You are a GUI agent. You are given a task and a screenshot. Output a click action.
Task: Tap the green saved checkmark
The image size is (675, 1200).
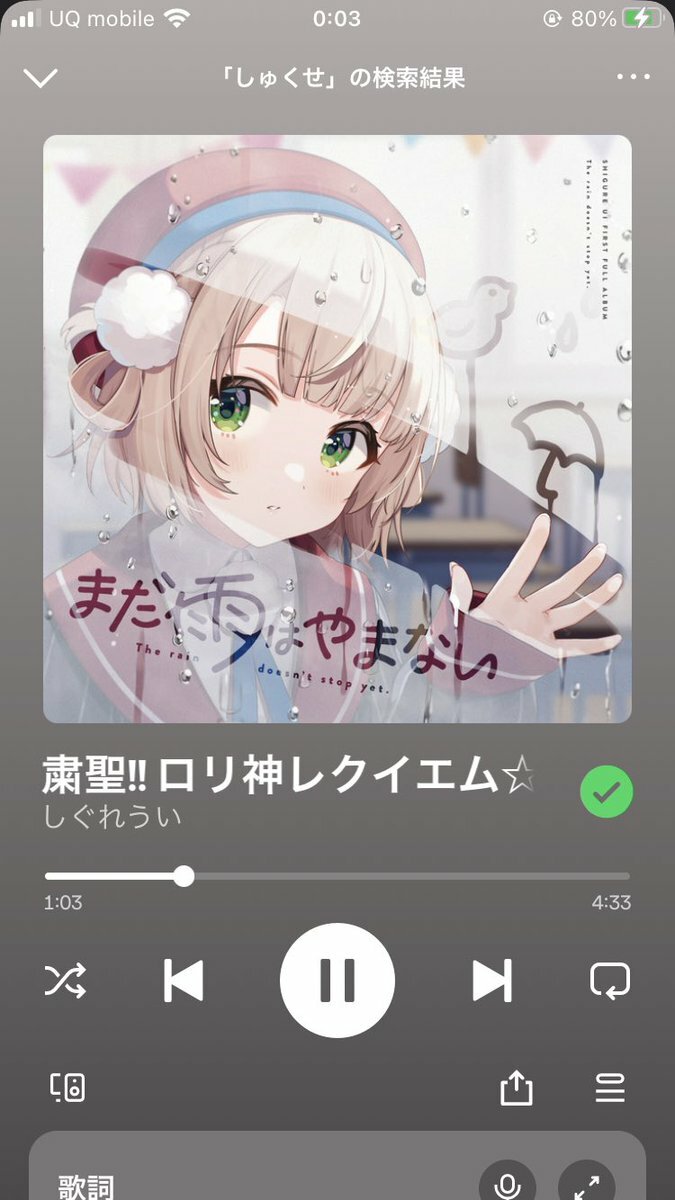click(606, 792)
